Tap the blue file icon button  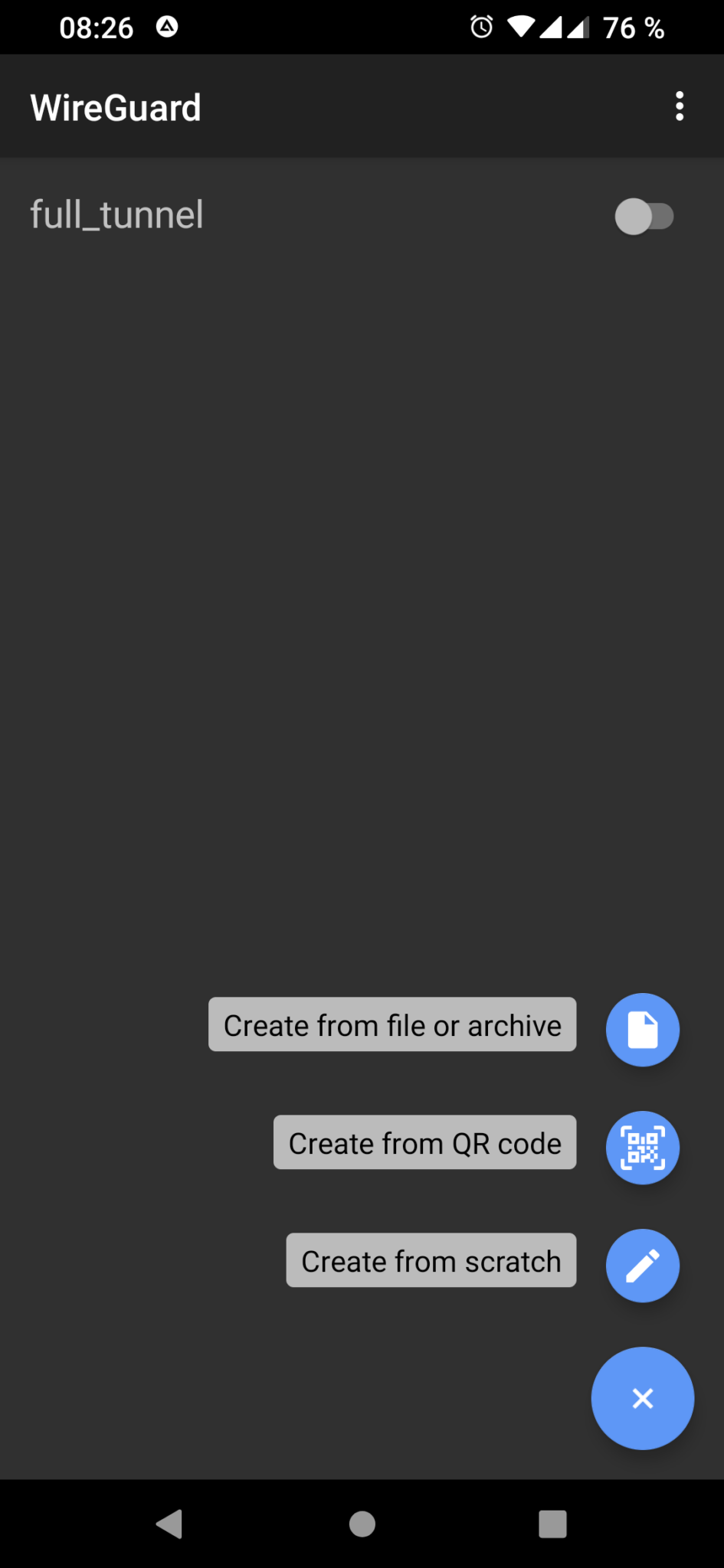[642, 1030]
